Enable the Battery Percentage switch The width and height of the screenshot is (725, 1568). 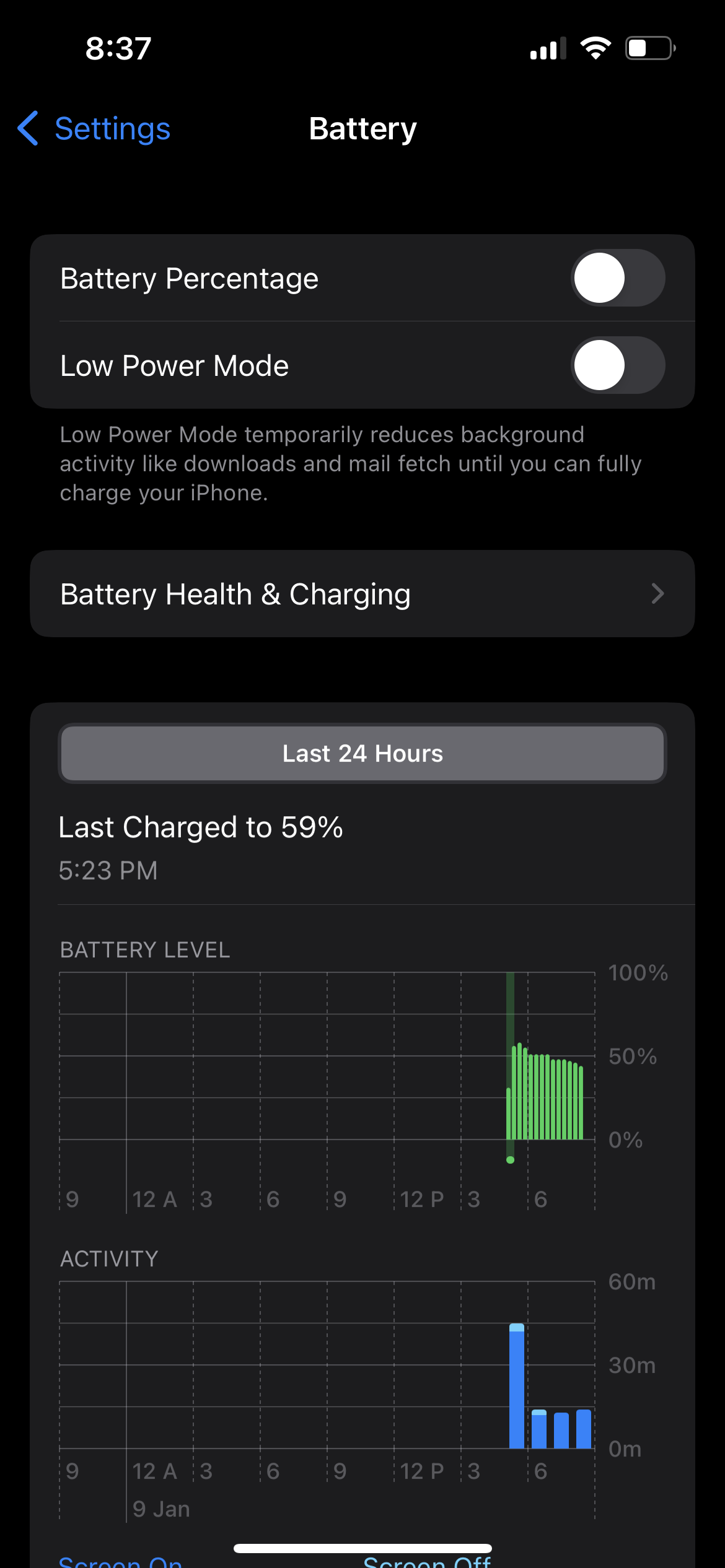tap(617, 278)
